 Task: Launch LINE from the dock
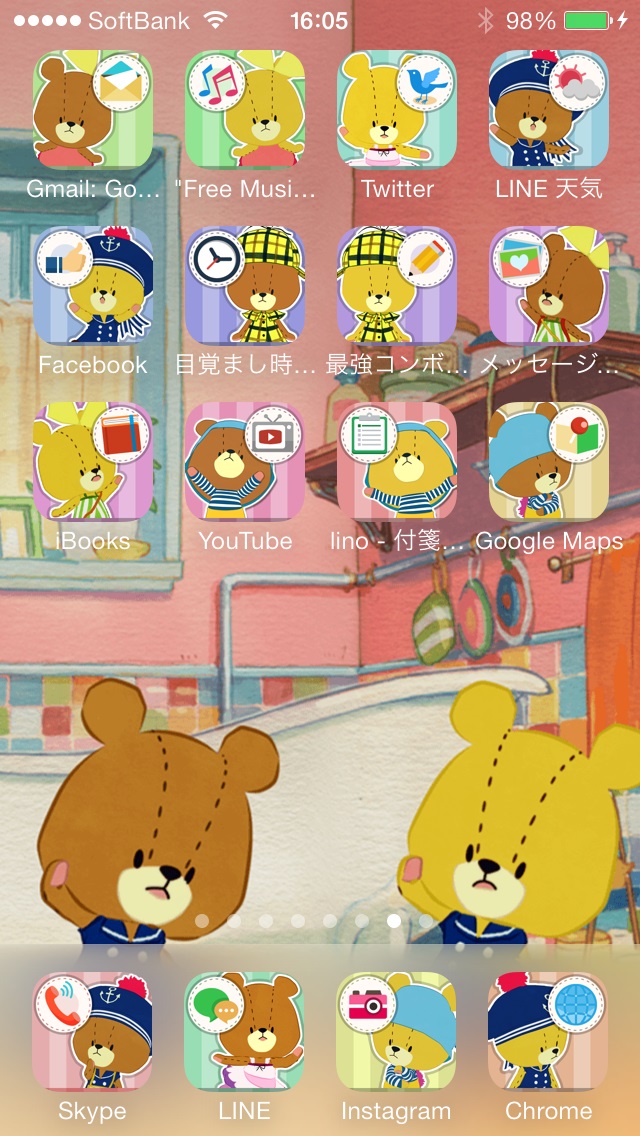245,1032
